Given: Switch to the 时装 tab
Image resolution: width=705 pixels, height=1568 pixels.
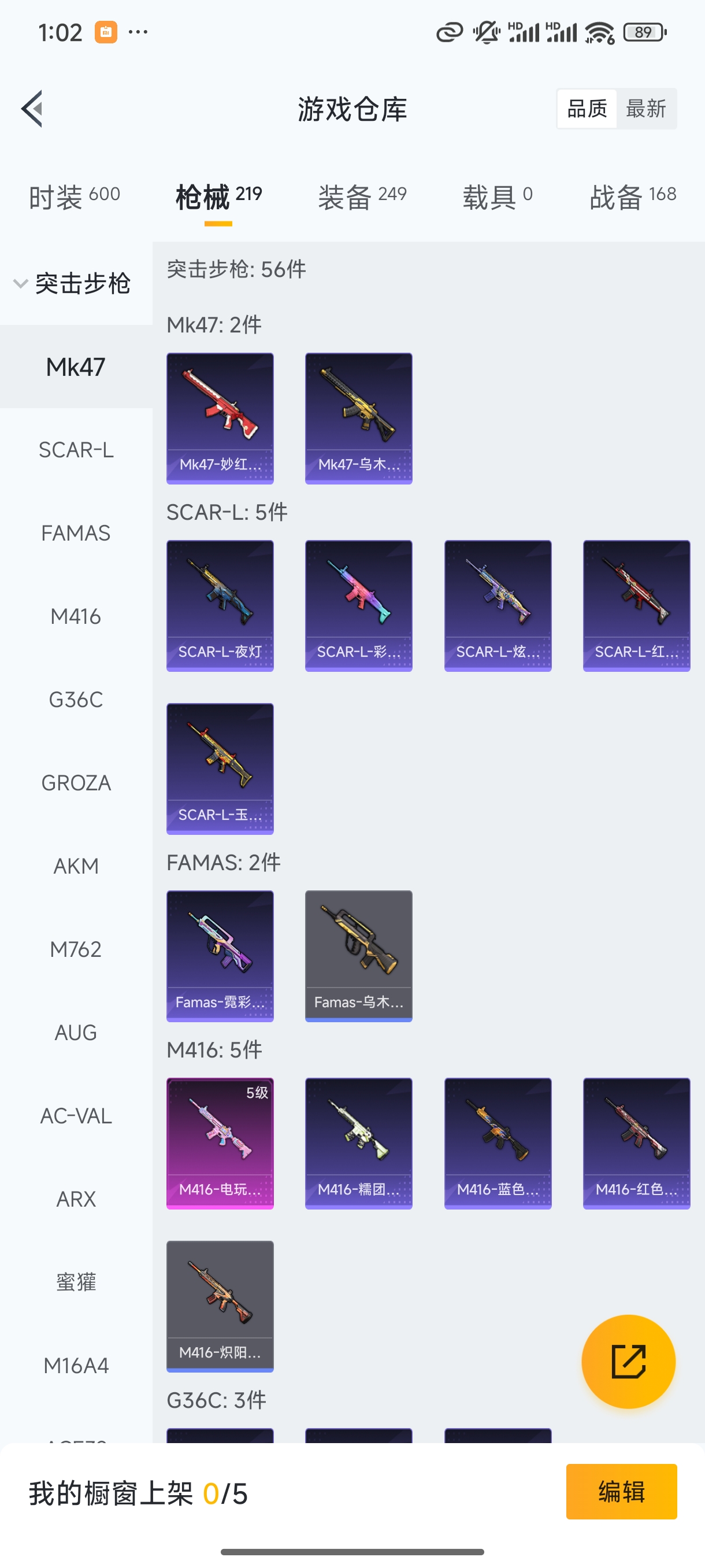Looking at the screenshot, I should point(74,197).
